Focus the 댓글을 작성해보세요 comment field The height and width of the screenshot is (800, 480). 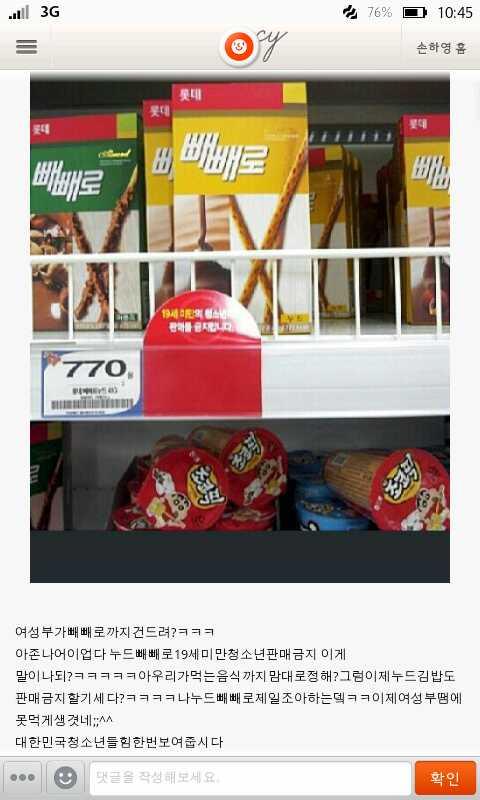pyautogui.click(x=250, y=778)
